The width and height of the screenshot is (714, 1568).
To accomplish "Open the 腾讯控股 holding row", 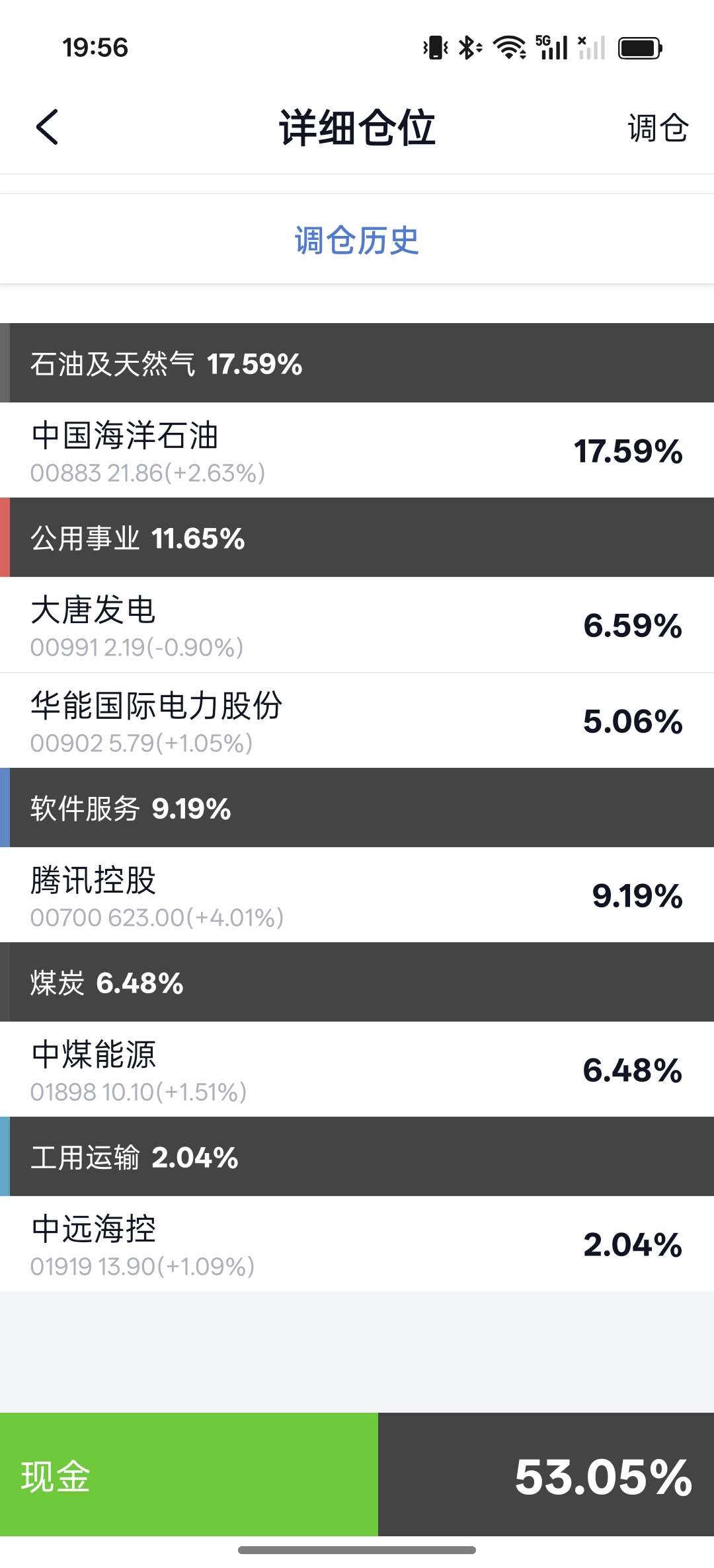I will 357,895.
